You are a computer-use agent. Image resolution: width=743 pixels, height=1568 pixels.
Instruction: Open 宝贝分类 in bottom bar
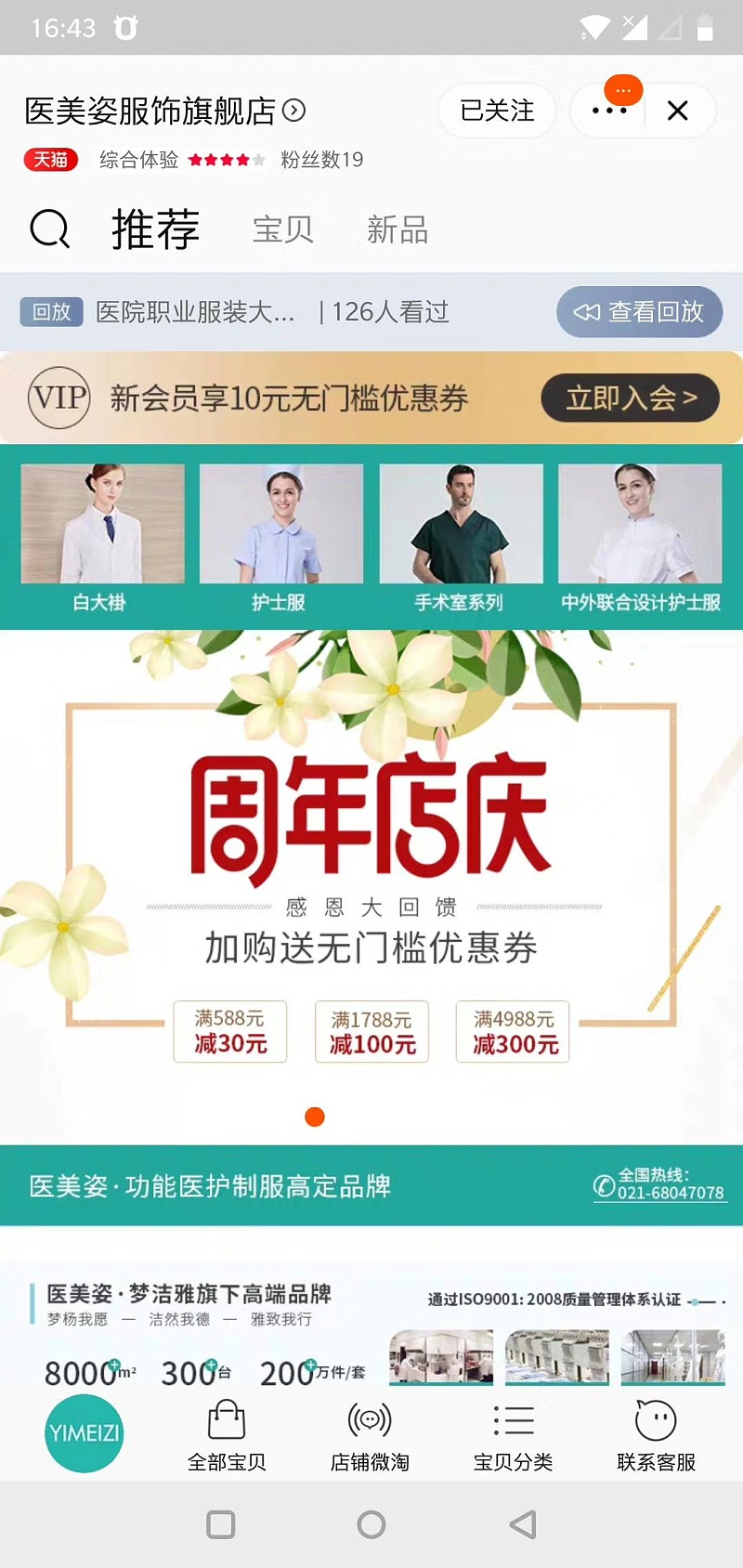point(513,1436)
